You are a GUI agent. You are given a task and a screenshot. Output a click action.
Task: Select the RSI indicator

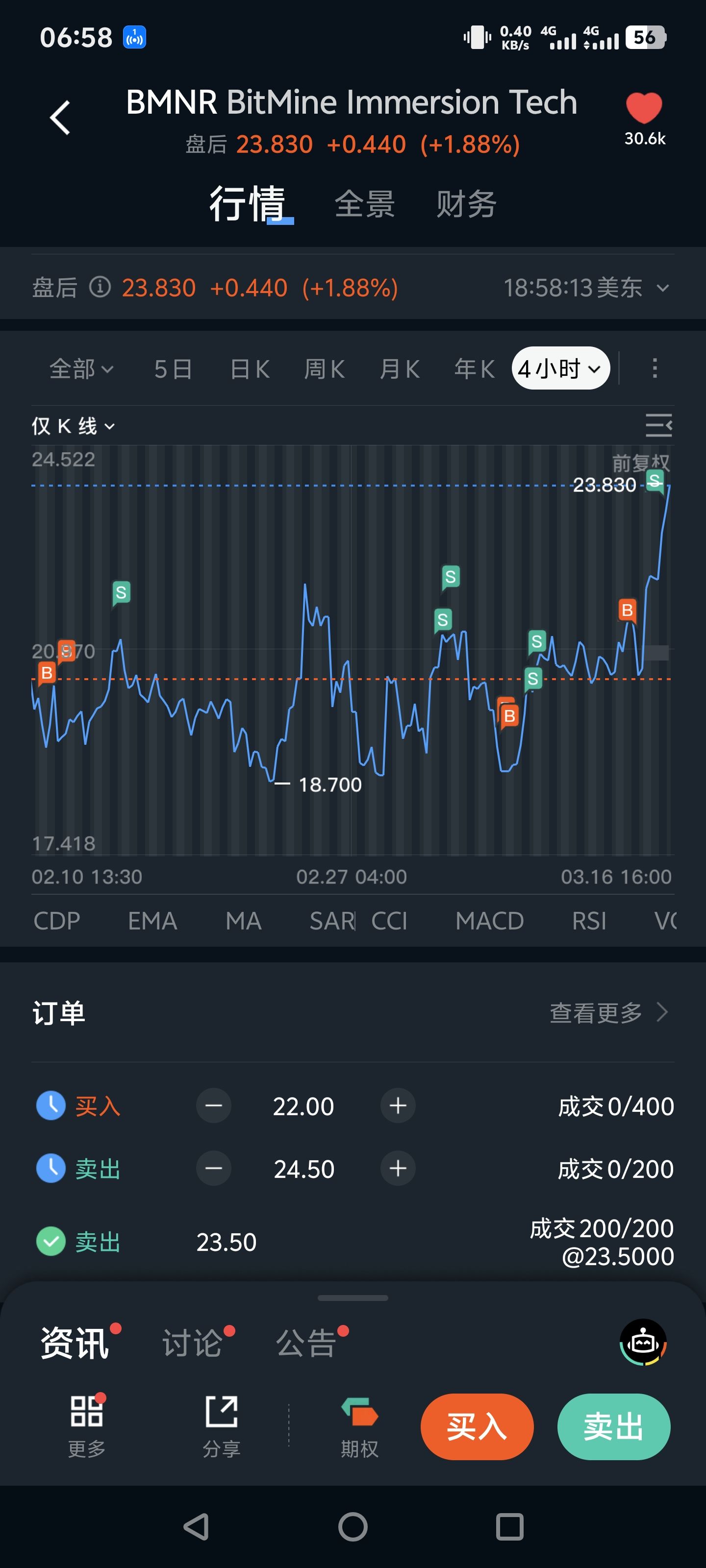click(x=588, y=921)
